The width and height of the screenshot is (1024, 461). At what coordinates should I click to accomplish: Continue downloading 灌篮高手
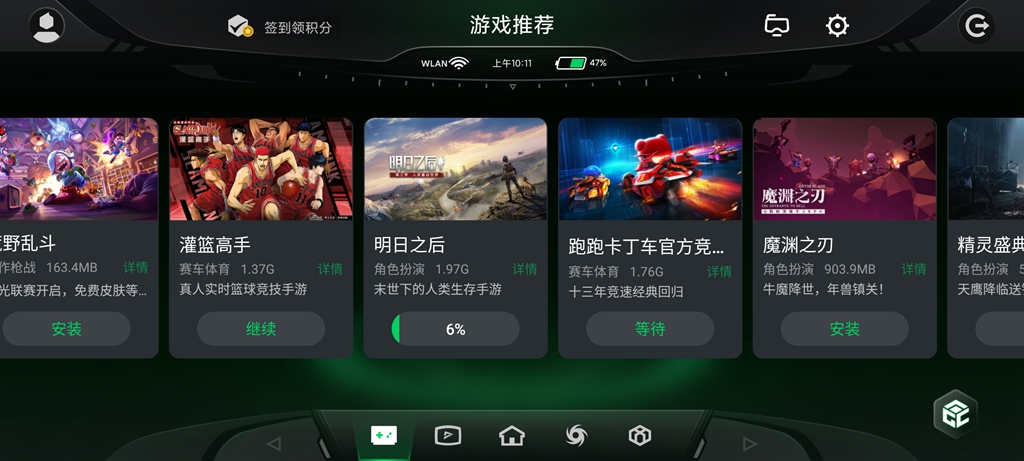(261, 329)
